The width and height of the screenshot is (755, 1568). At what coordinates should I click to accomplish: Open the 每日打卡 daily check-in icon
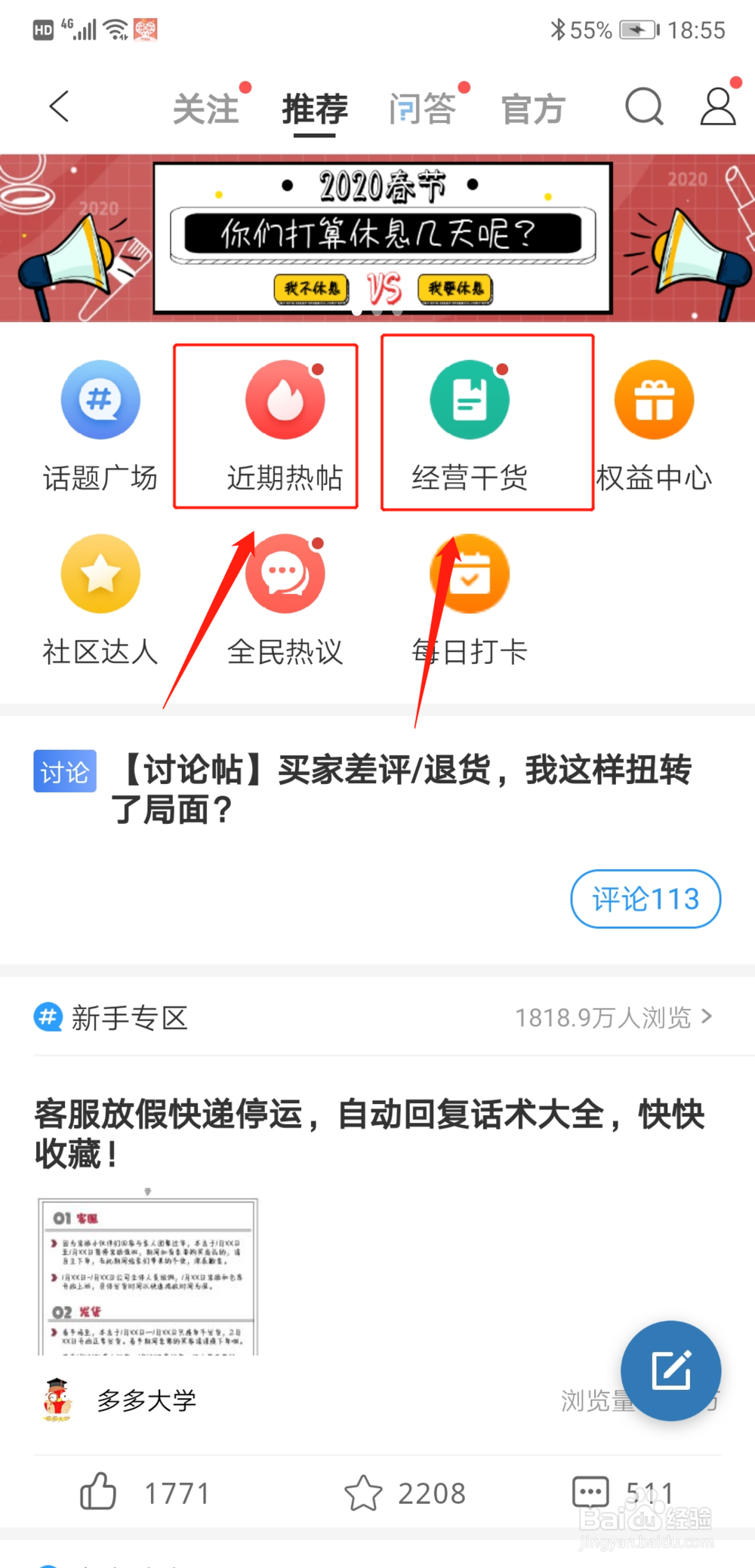coord(470,573)
